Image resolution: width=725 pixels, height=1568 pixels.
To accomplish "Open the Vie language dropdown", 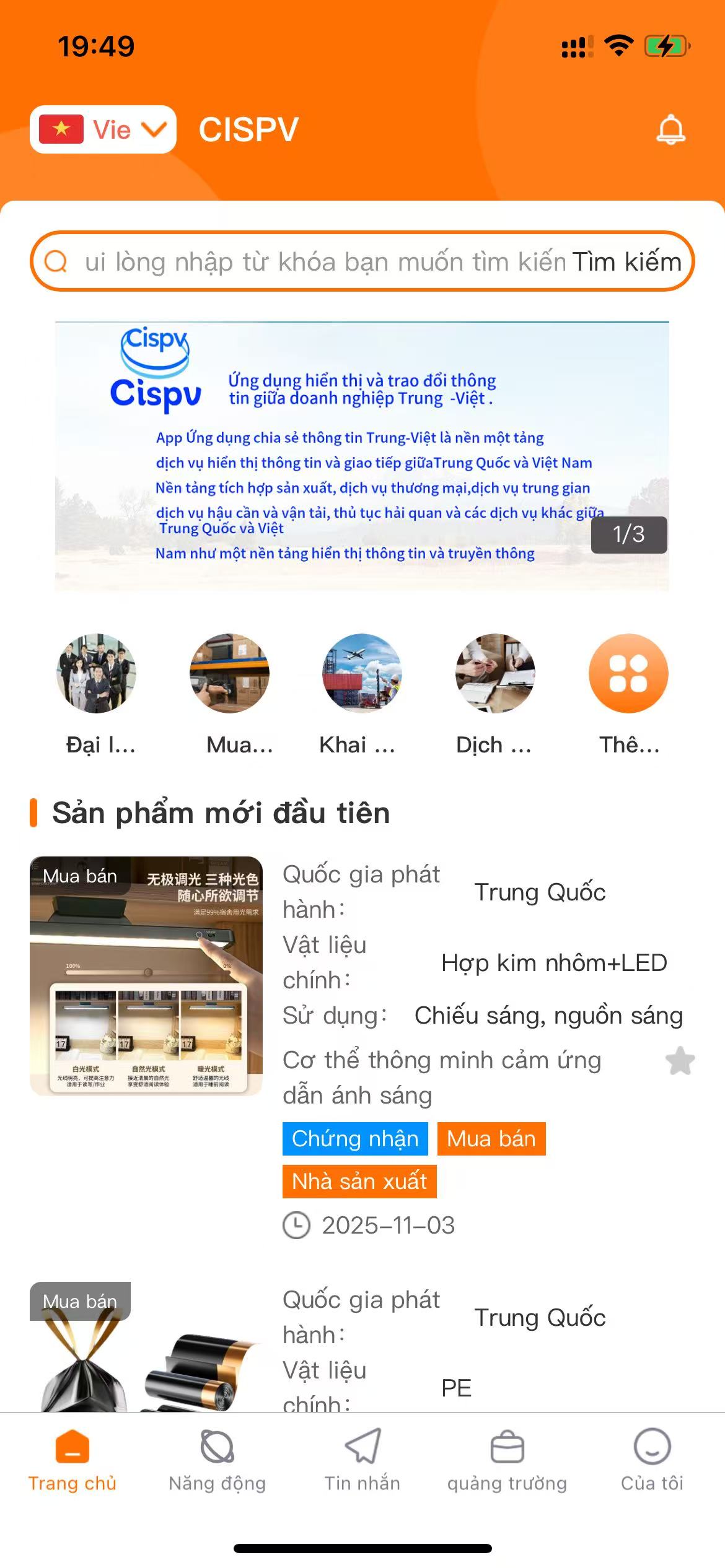I will [x=103, y=129].
